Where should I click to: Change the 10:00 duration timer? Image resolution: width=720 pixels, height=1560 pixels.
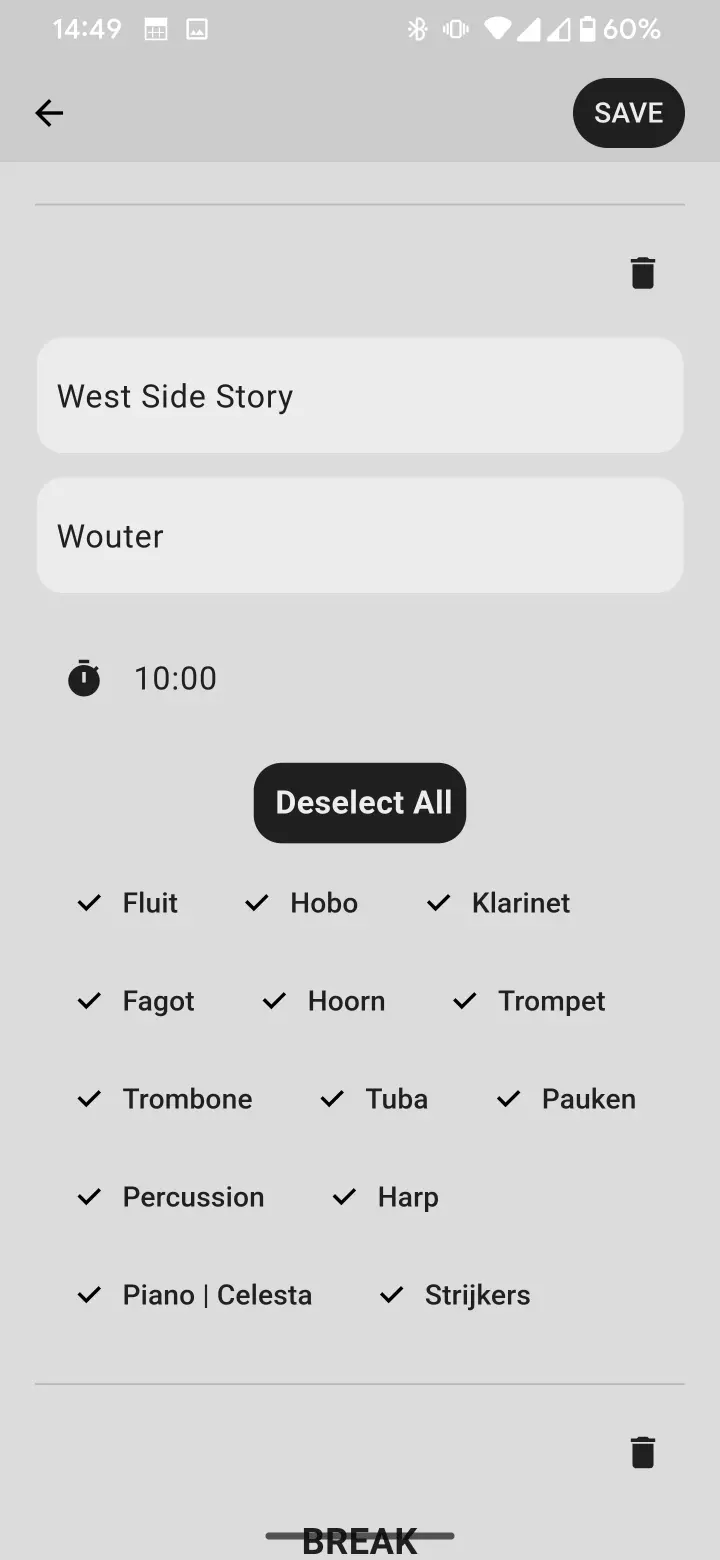175,678
